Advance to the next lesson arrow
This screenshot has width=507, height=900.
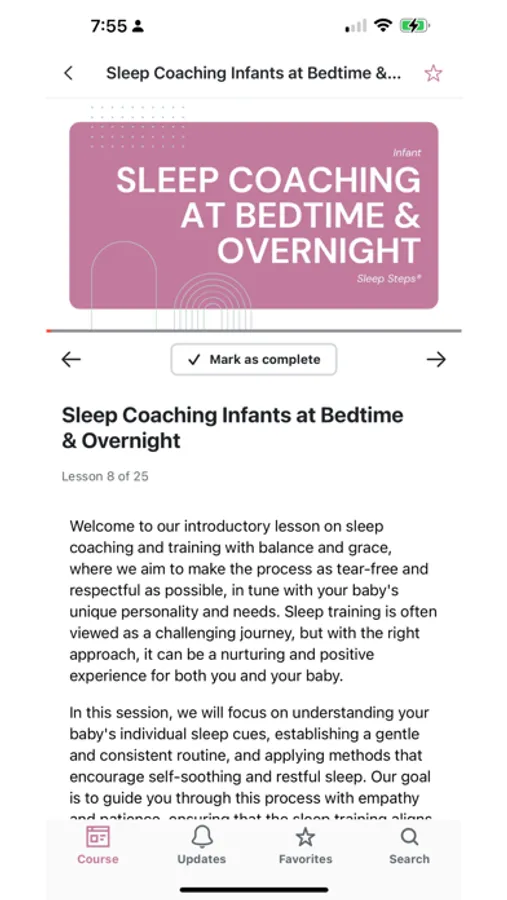click(436, 359)
